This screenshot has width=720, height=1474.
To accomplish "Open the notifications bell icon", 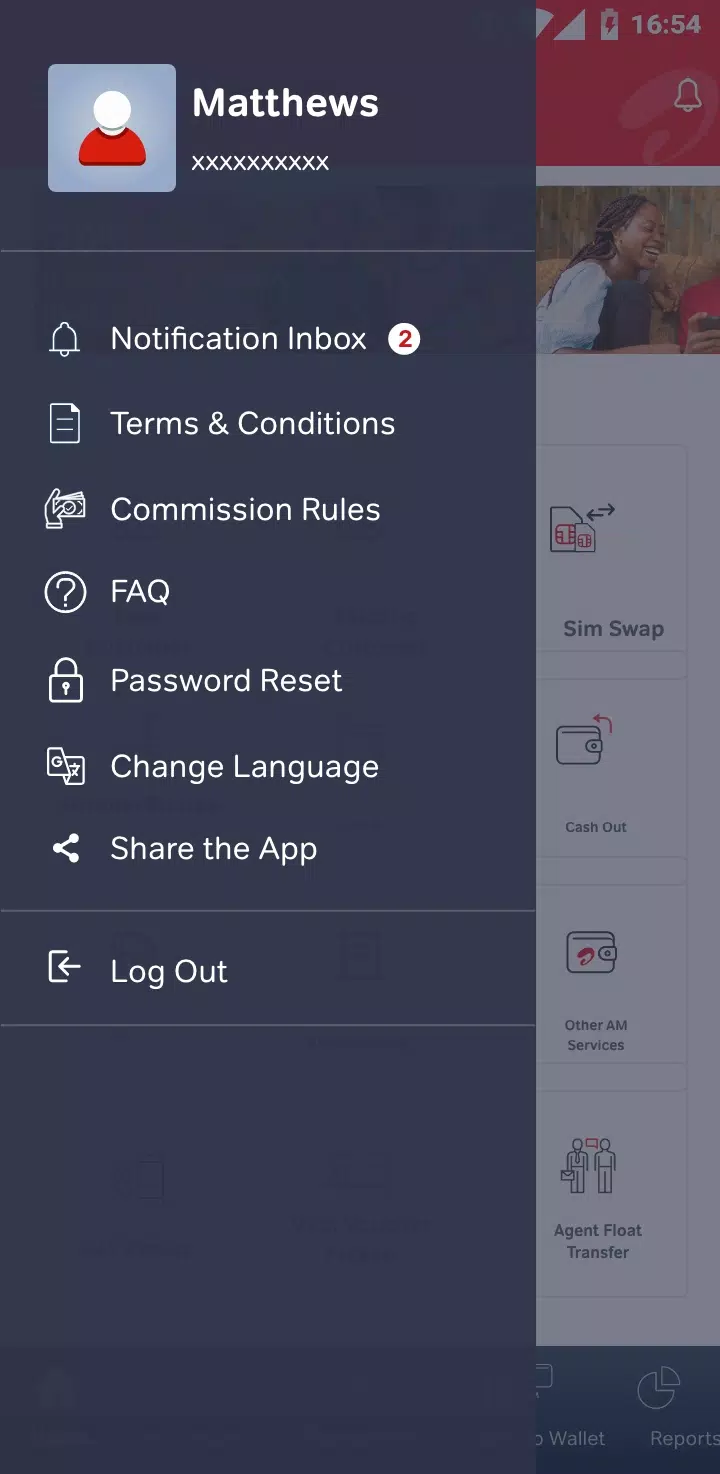I will (x=688, y=96).
